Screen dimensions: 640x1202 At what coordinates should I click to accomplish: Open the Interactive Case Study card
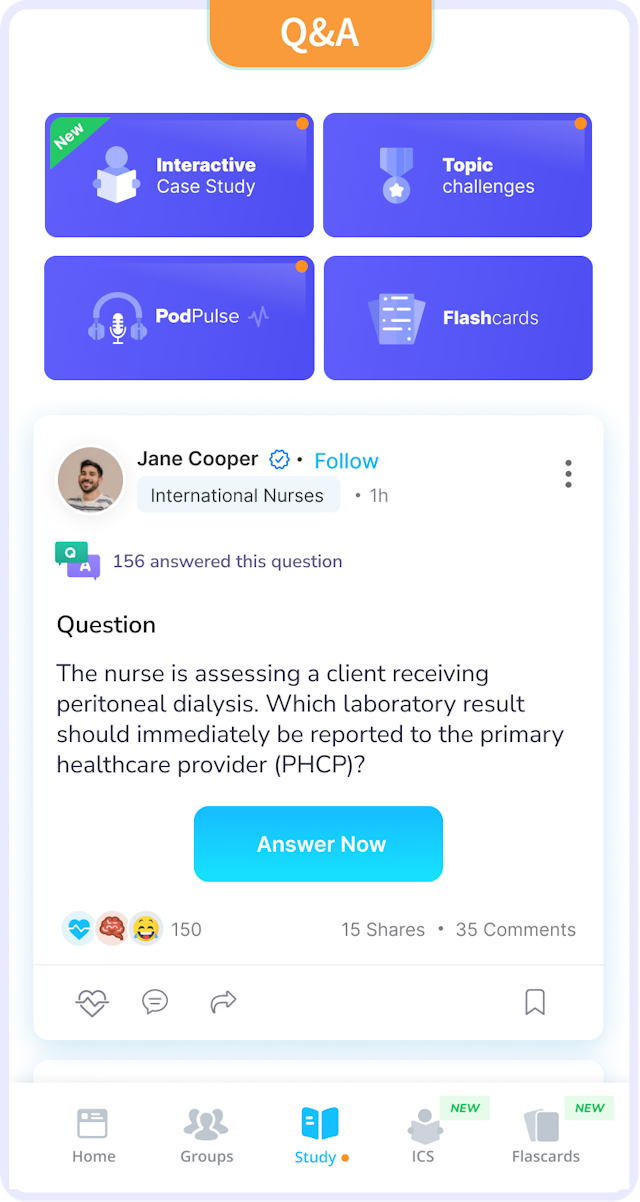tap(179, 175)
